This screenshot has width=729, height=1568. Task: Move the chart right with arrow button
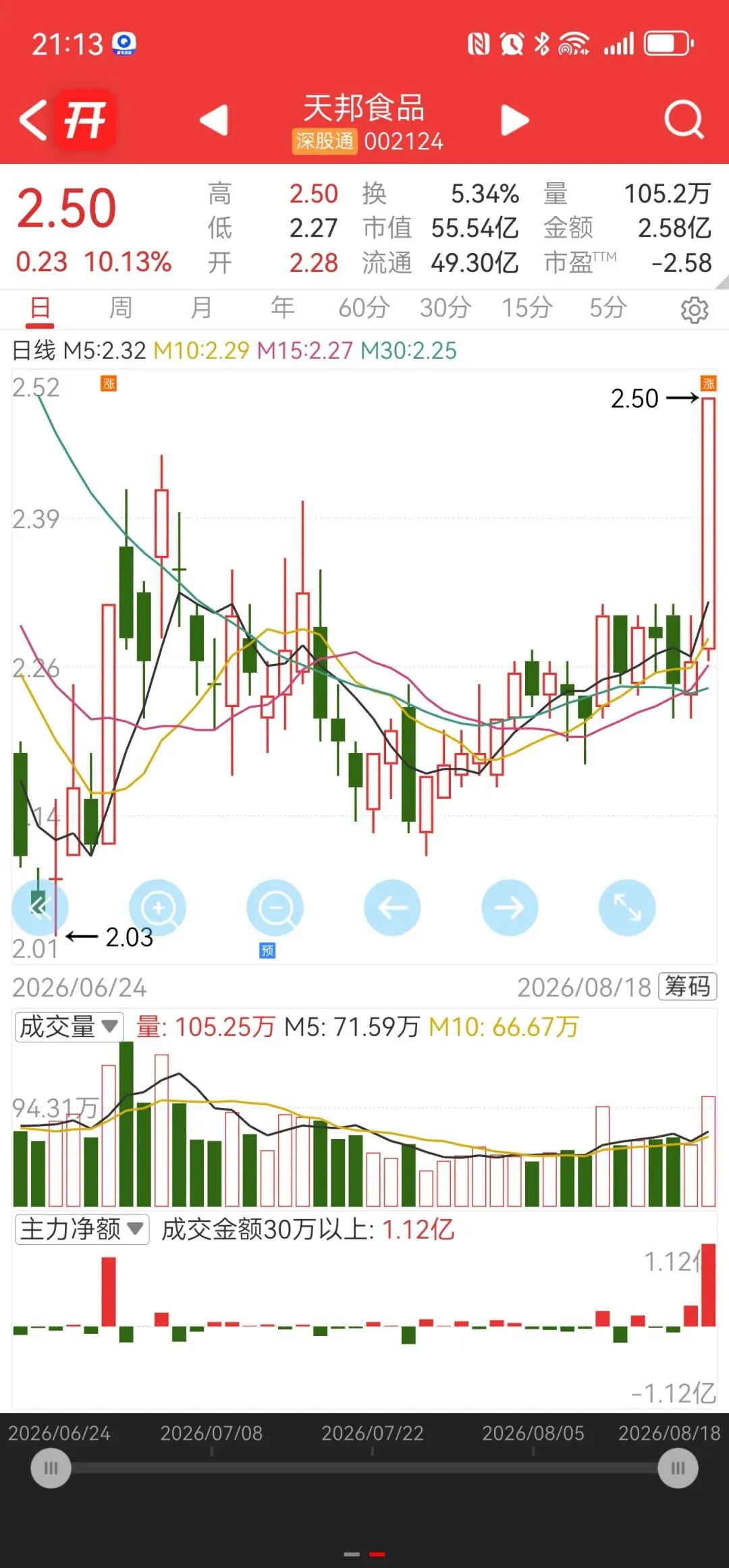510,907
